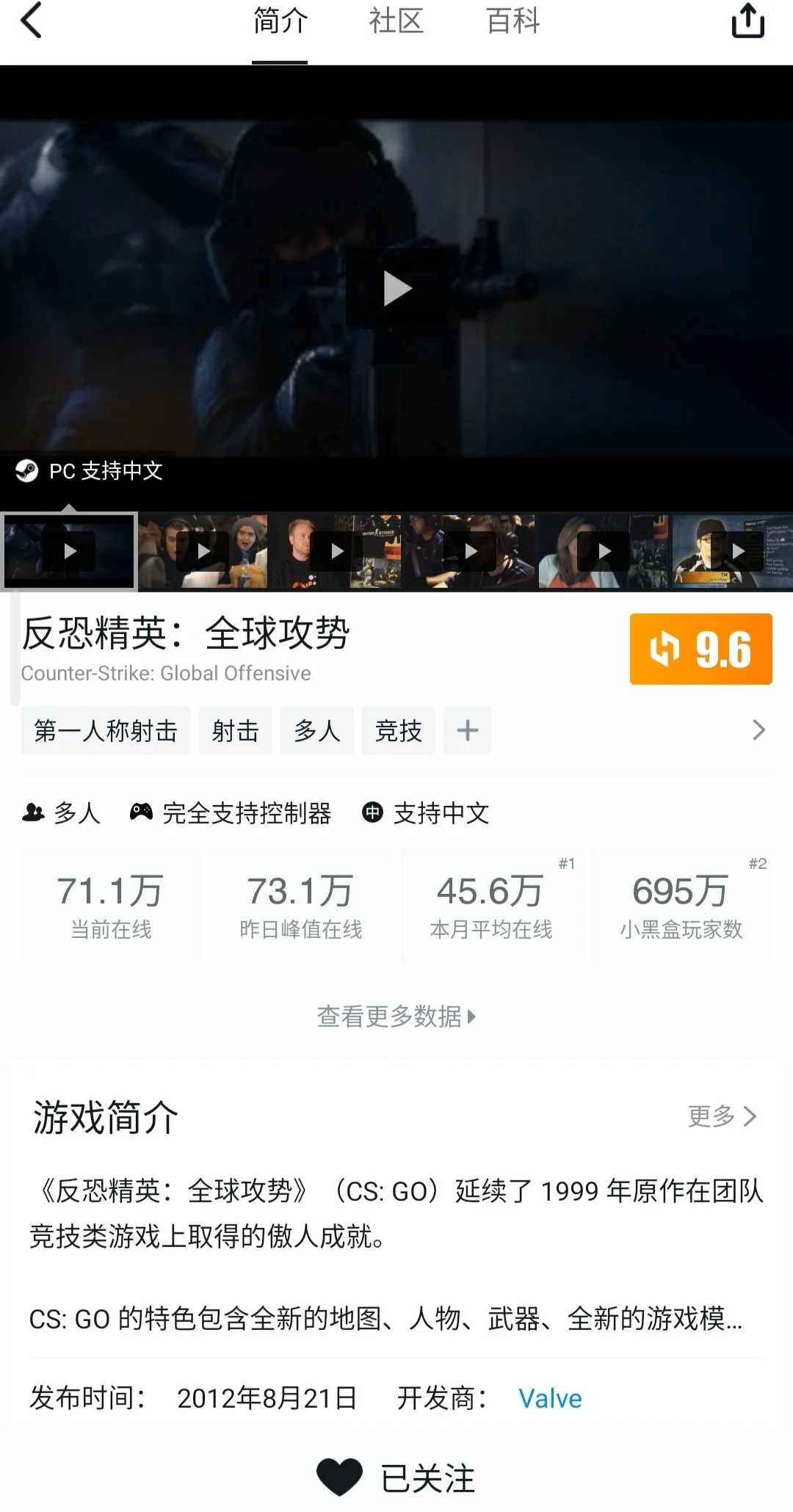Switch to the 社区 tab
The image size is (793, 1512).
click(x=396, y=22)
